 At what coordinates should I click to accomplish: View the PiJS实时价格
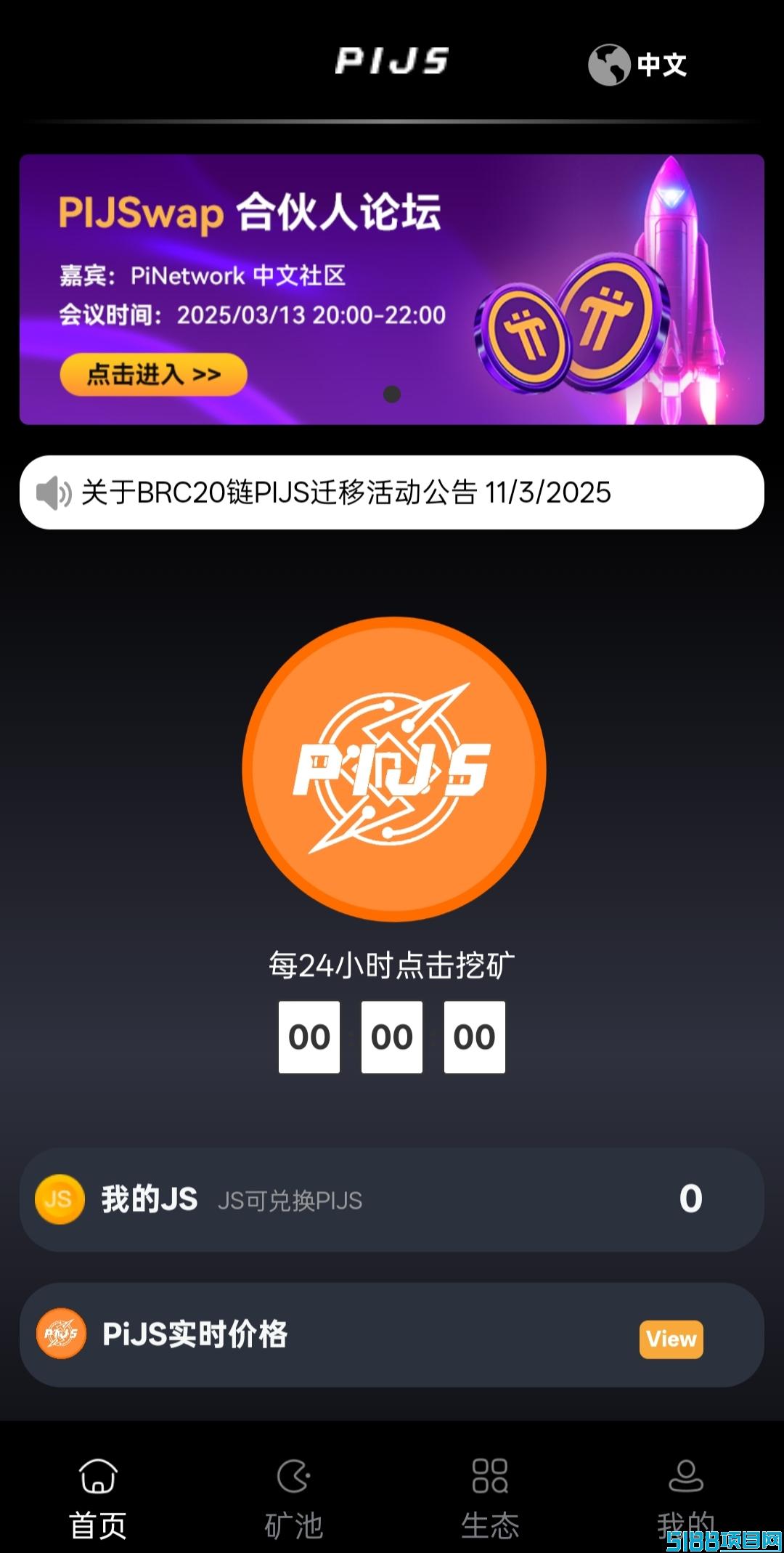[x=671, y=1339]
